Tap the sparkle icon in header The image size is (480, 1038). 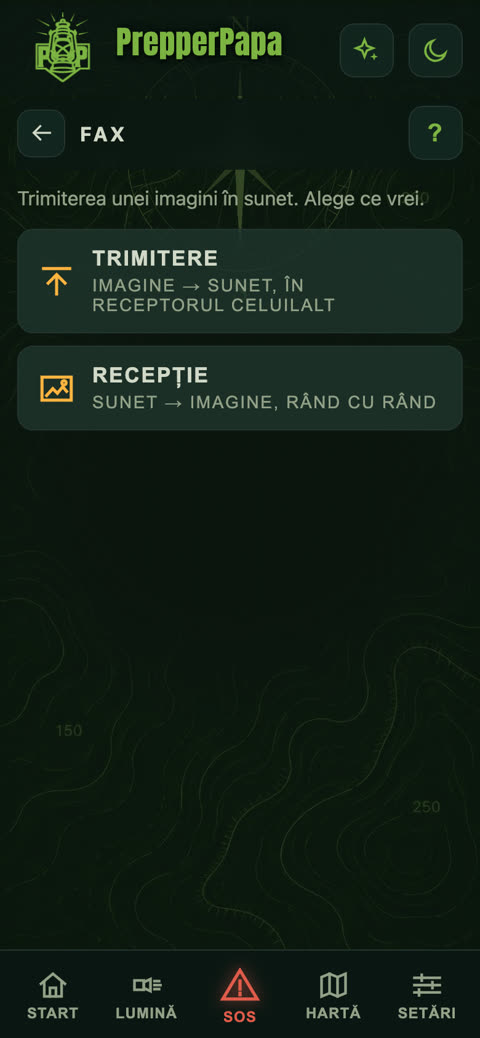366,50
